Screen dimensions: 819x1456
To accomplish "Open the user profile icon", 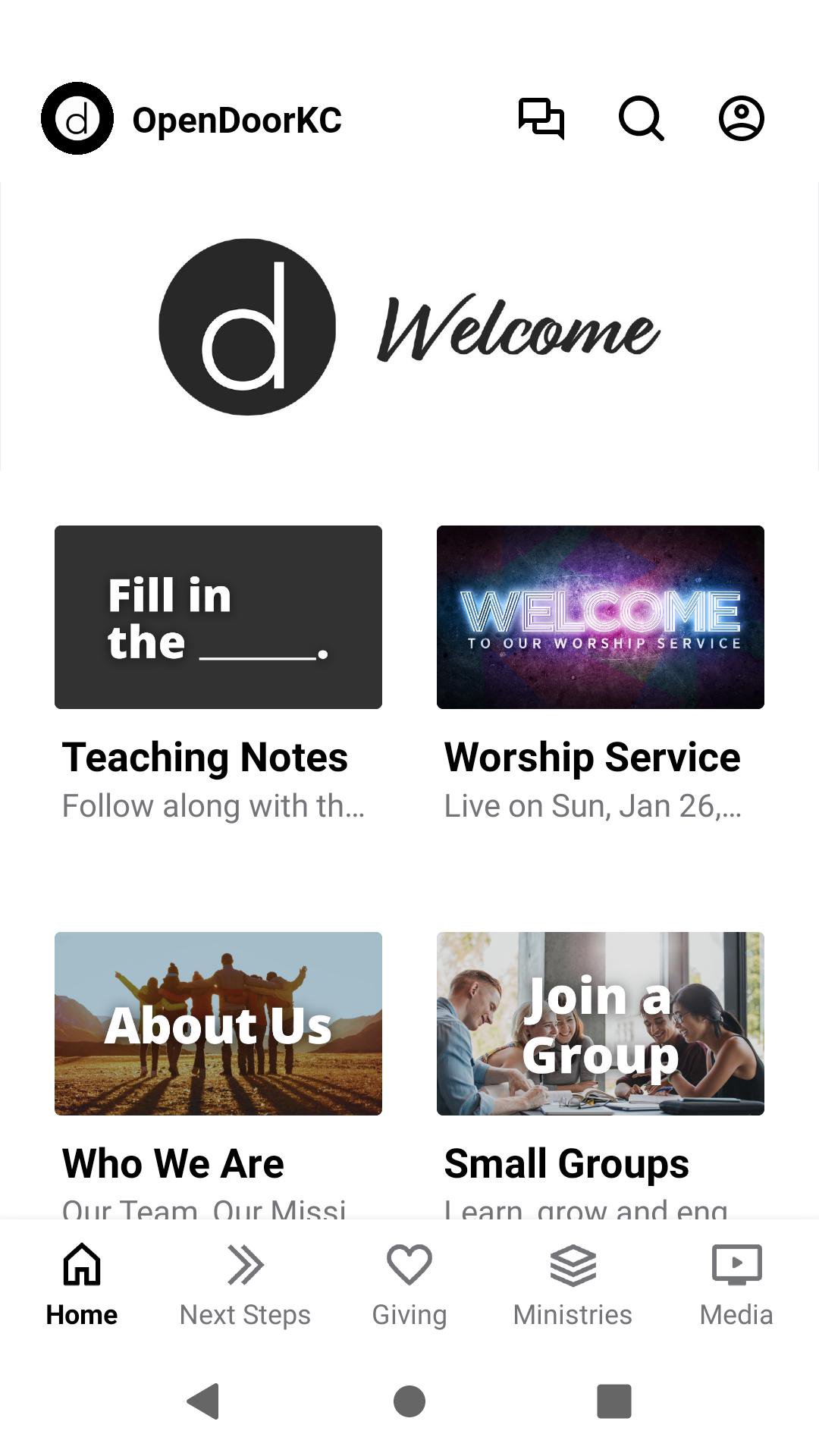I will click(x=741, y=119).
